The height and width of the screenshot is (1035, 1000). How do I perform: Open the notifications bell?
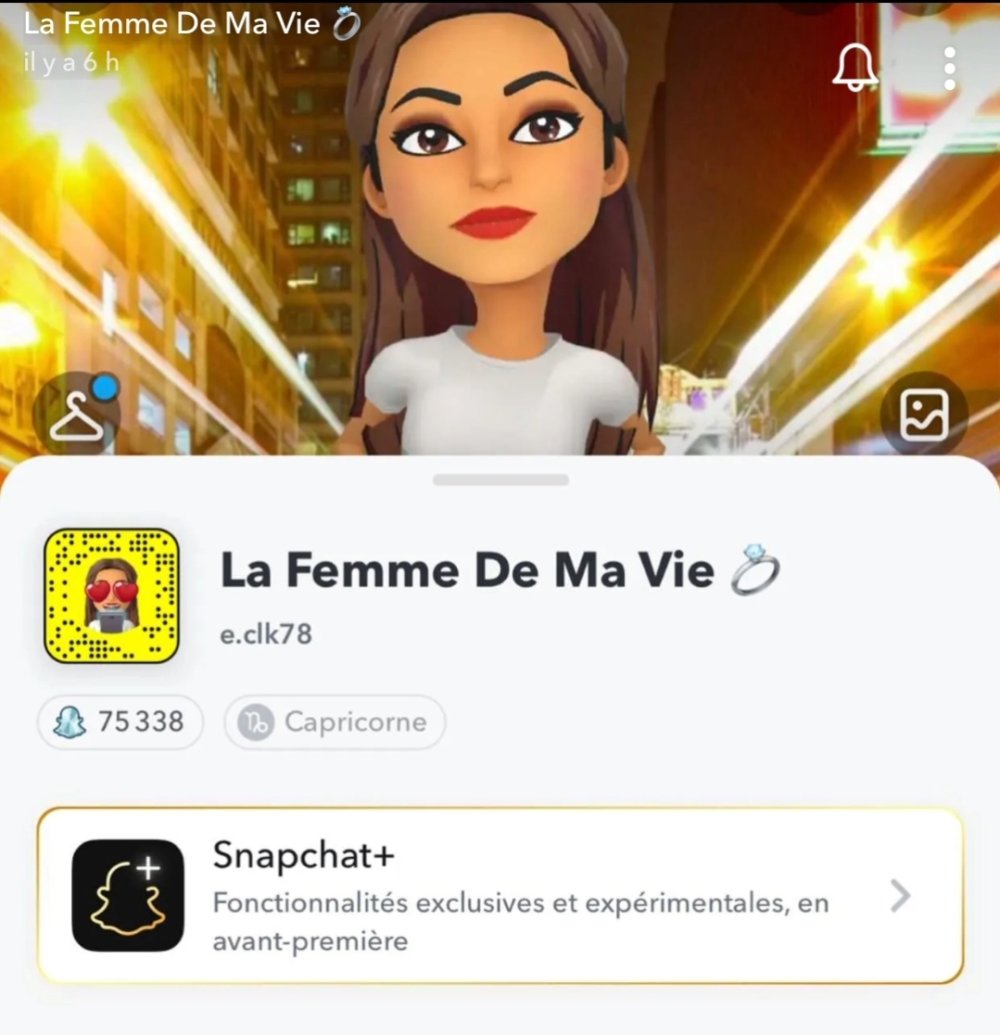[855, 67]
